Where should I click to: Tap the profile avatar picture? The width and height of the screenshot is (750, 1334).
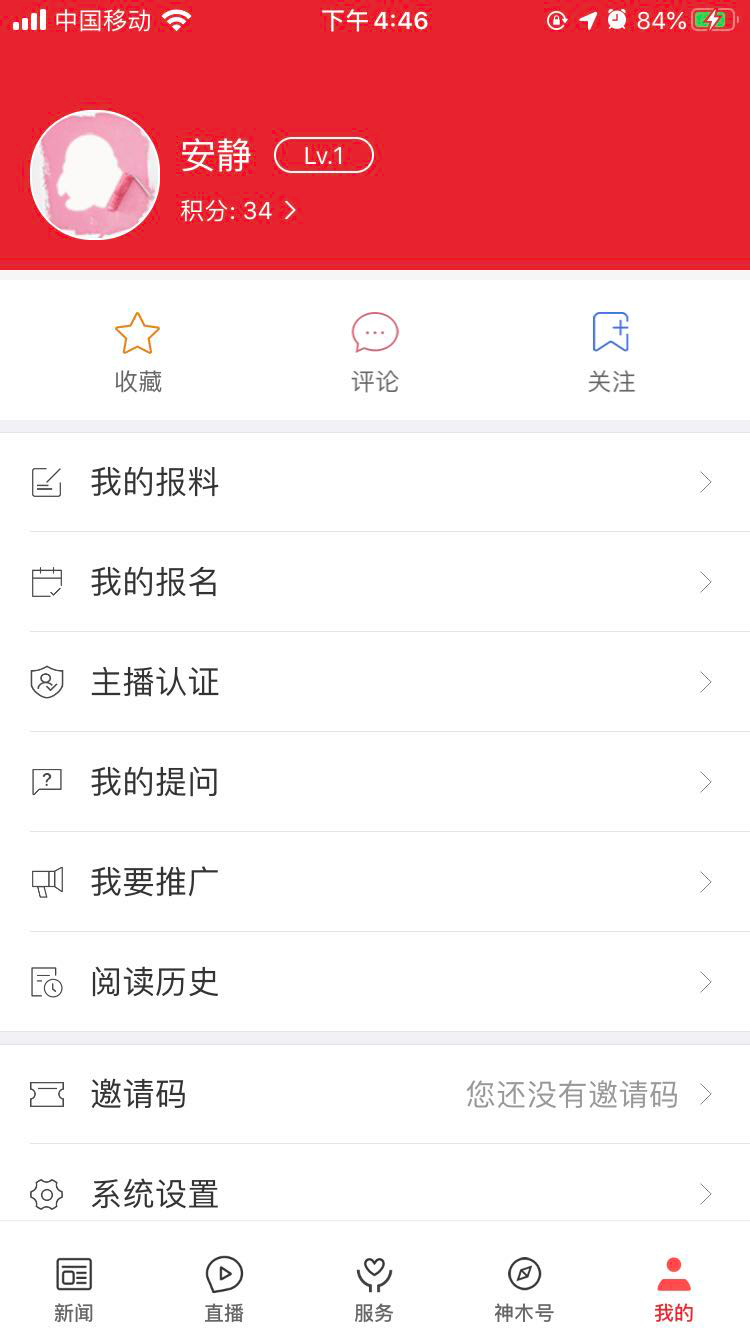[x=95, y=175]
